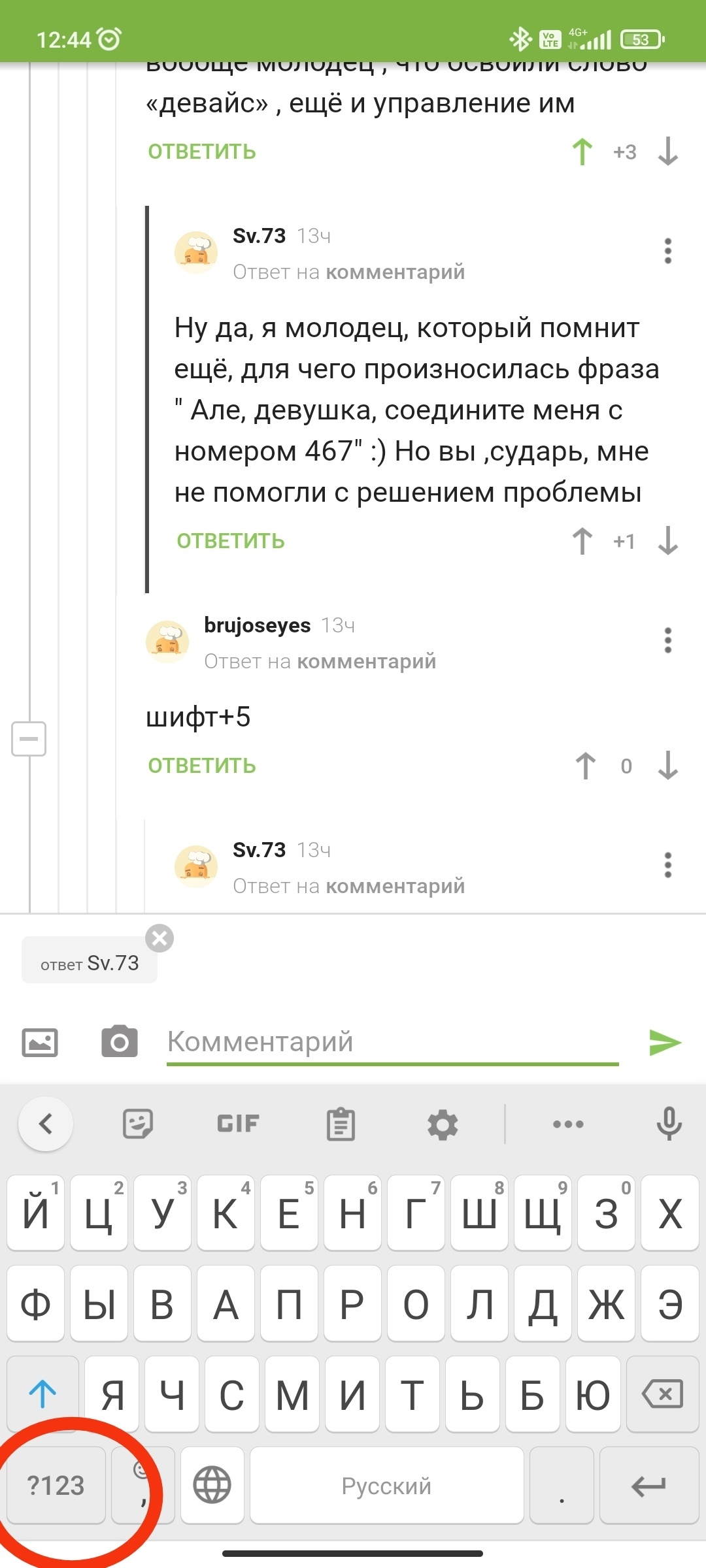
Task: Open the overflow menu on the brujoseyes comment
Action: click(x=667, y=640)
